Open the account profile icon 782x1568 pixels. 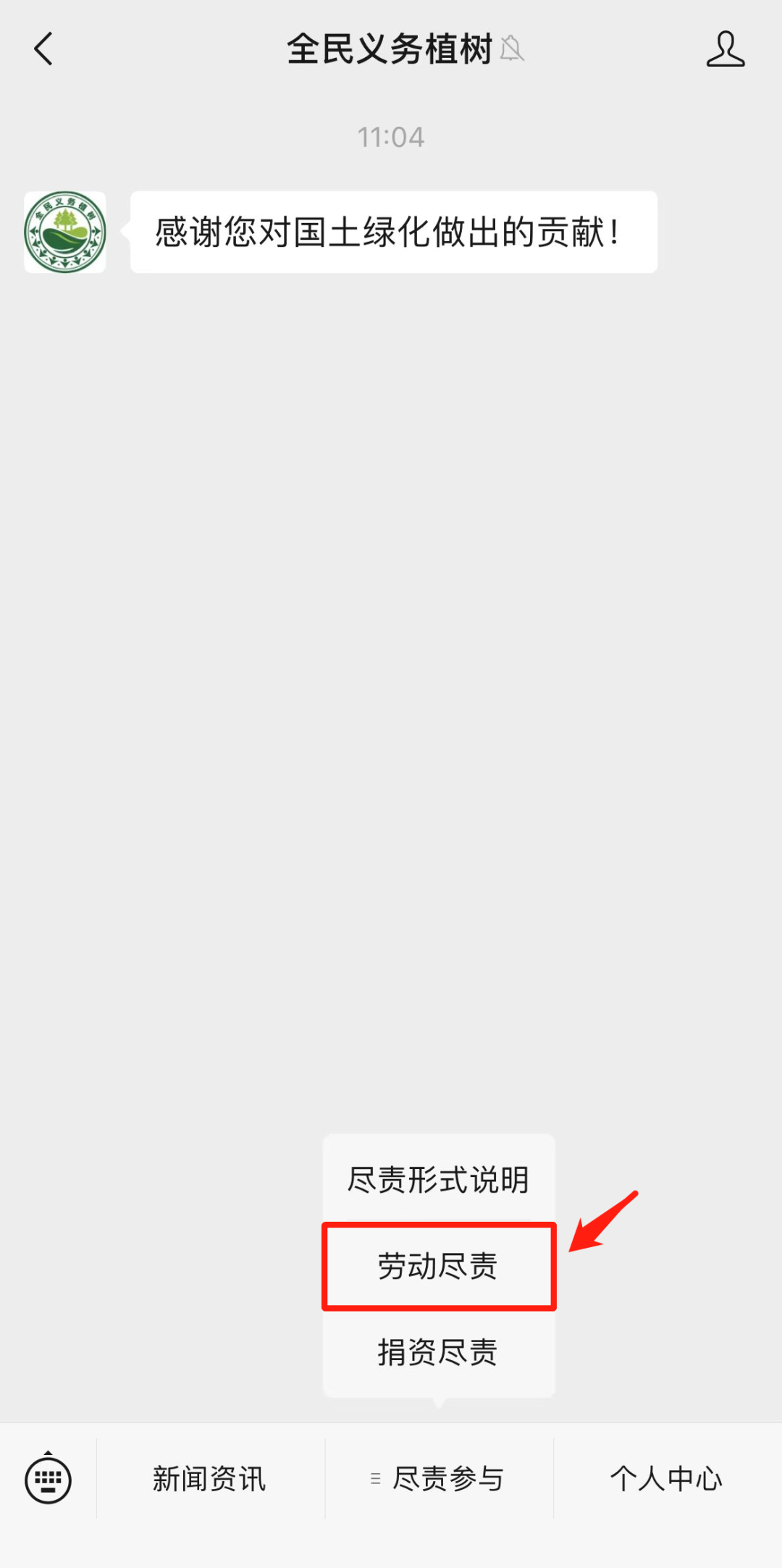(x=725, y=49)
